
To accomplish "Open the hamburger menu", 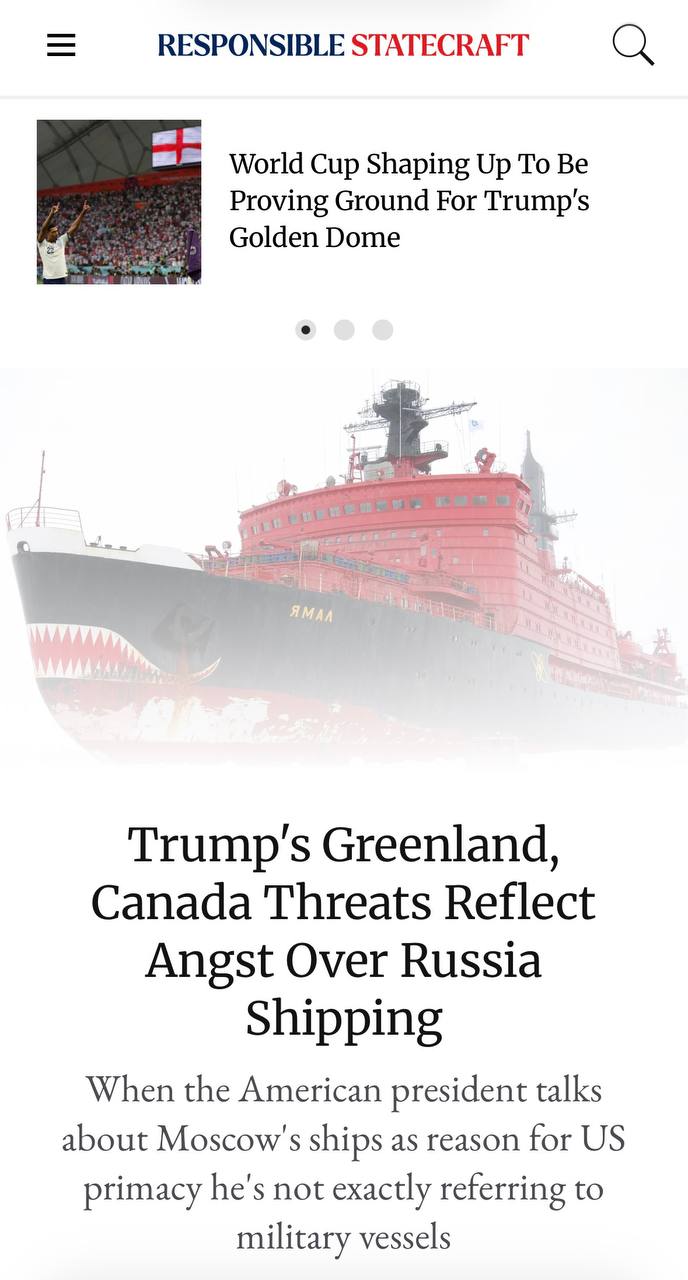I will tap(61, 45).
